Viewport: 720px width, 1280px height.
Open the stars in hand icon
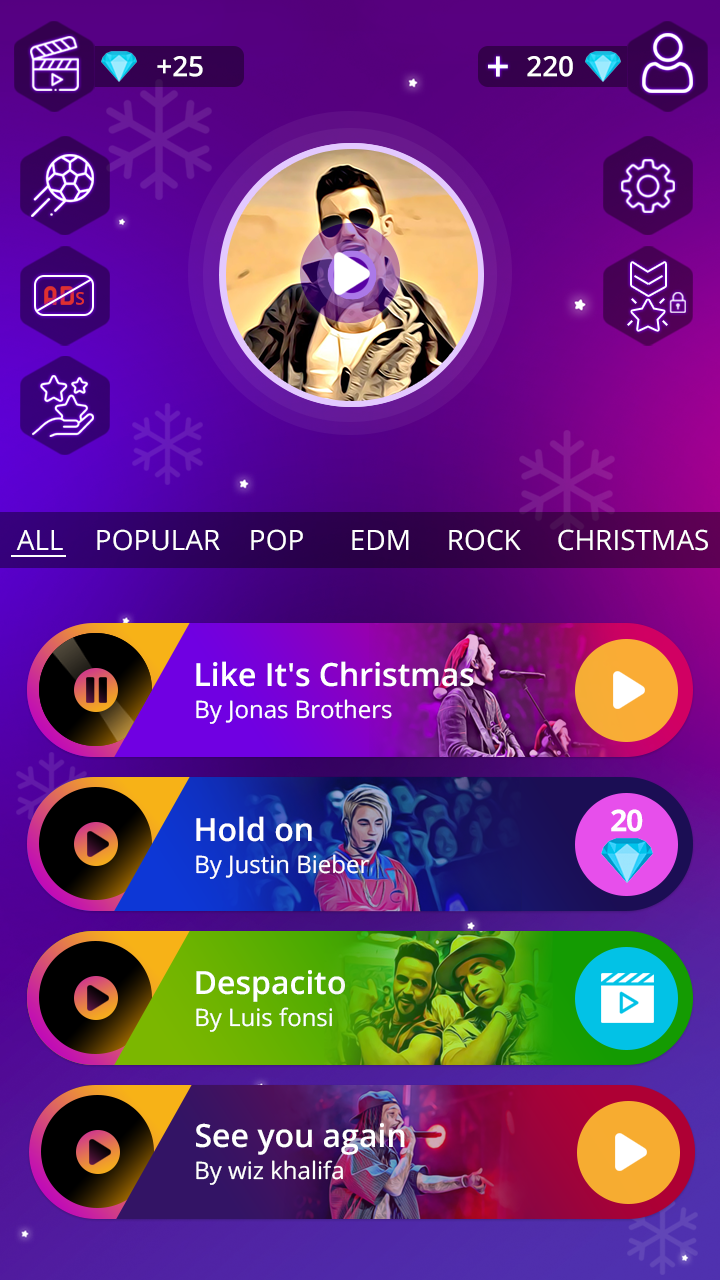[65, 405]
